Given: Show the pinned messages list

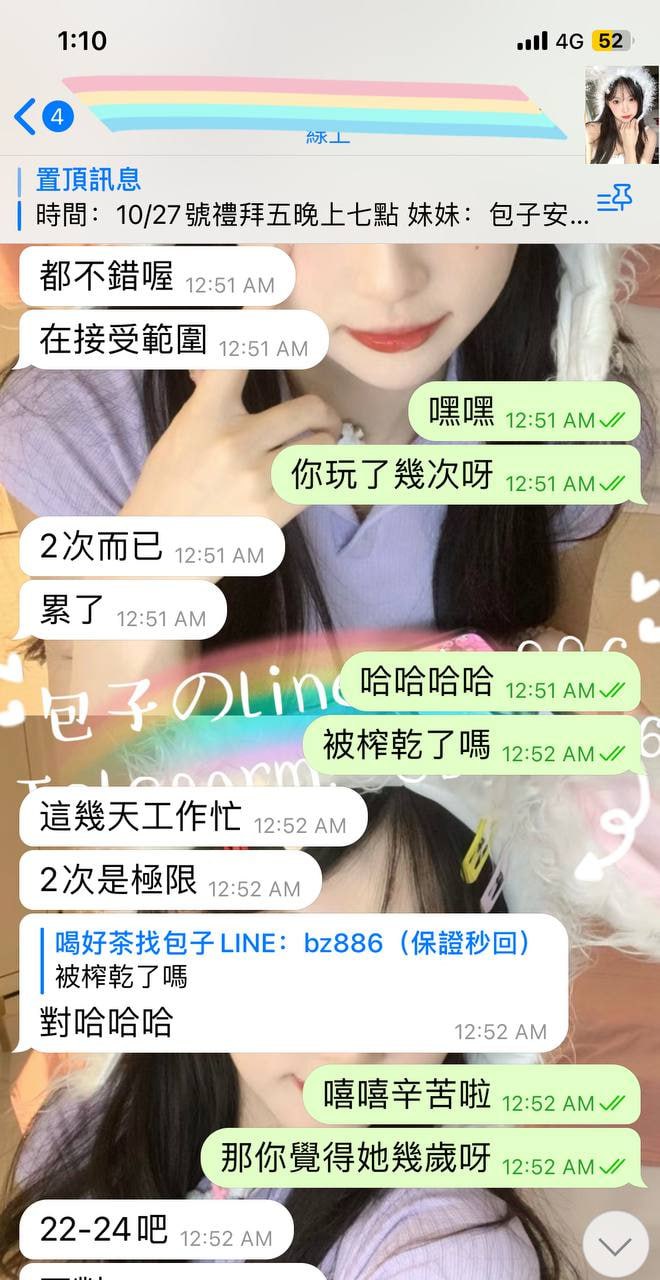Looking at the screenshot, I should coord(614,200).
